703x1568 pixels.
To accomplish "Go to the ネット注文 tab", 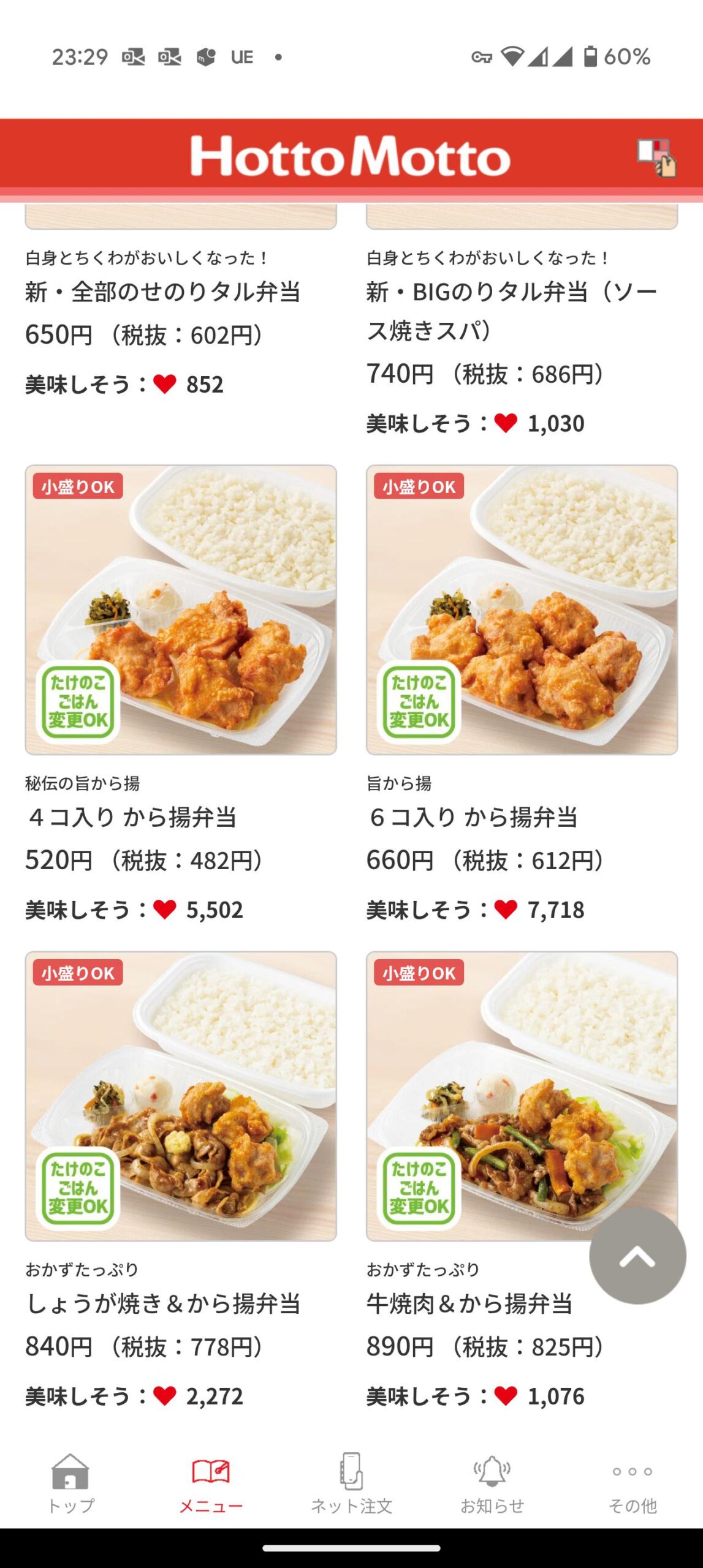I will [351, 1483].
